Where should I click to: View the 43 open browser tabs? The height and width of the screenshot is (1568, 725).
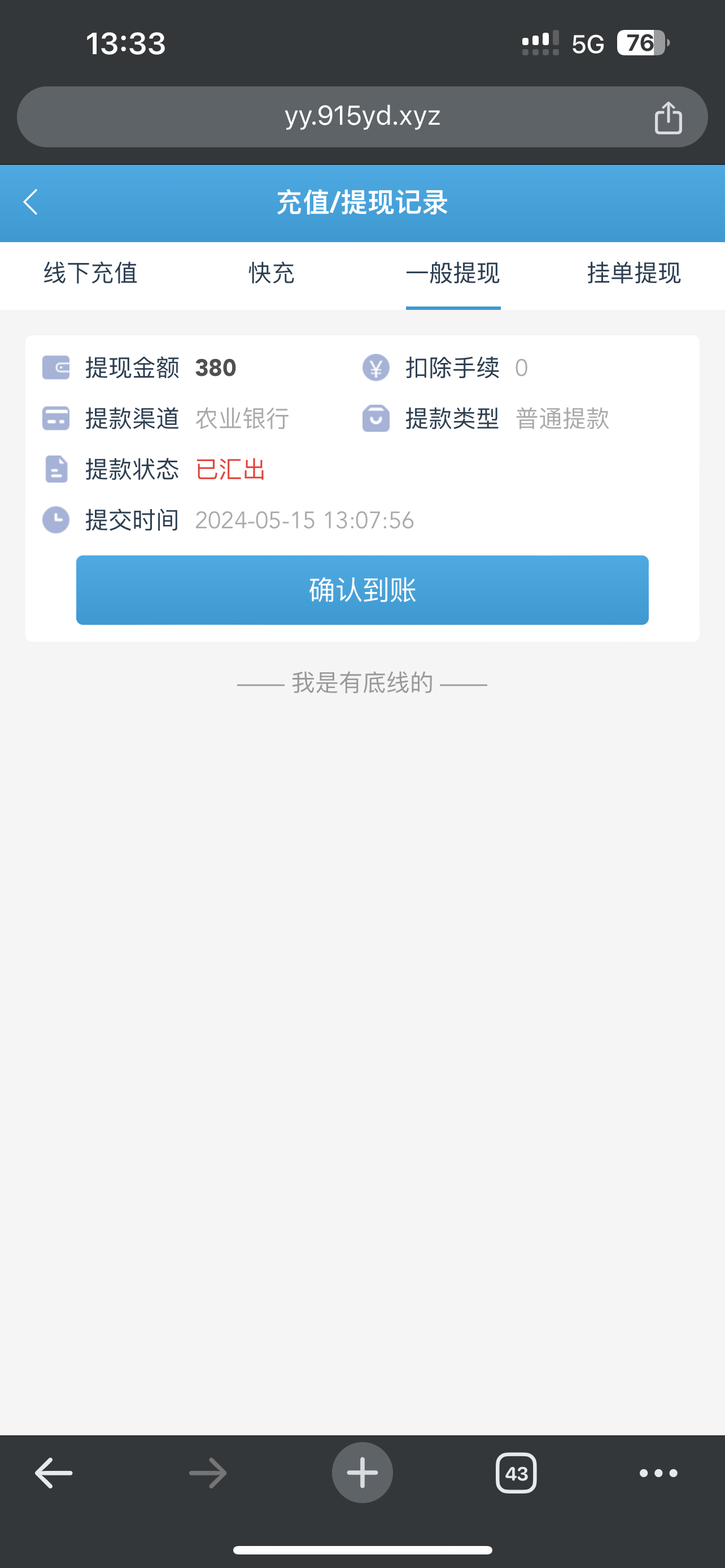[x=516, y=1473]
